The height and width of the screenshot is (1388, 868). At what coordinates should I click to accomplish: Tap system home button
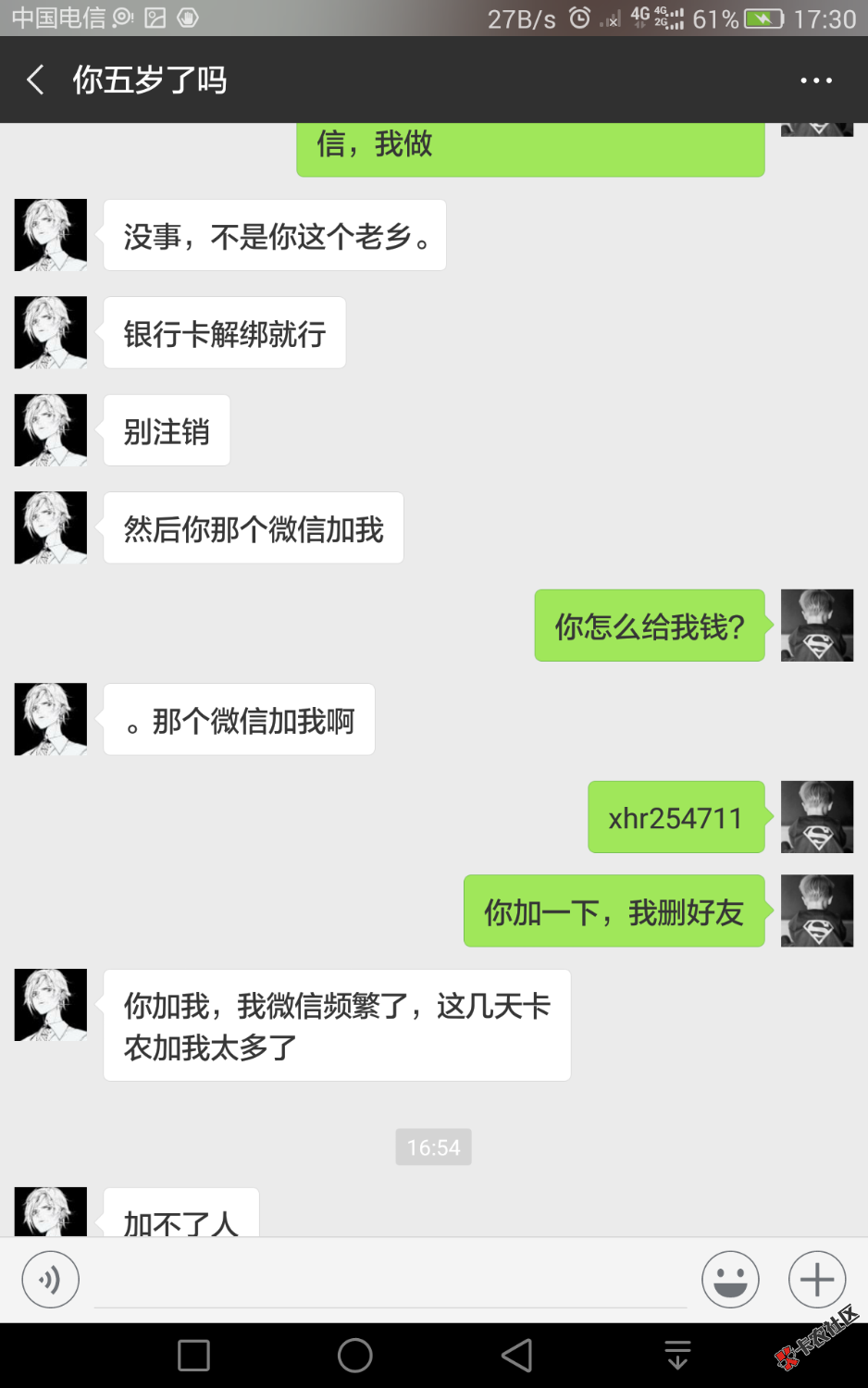click(355, 1356)
